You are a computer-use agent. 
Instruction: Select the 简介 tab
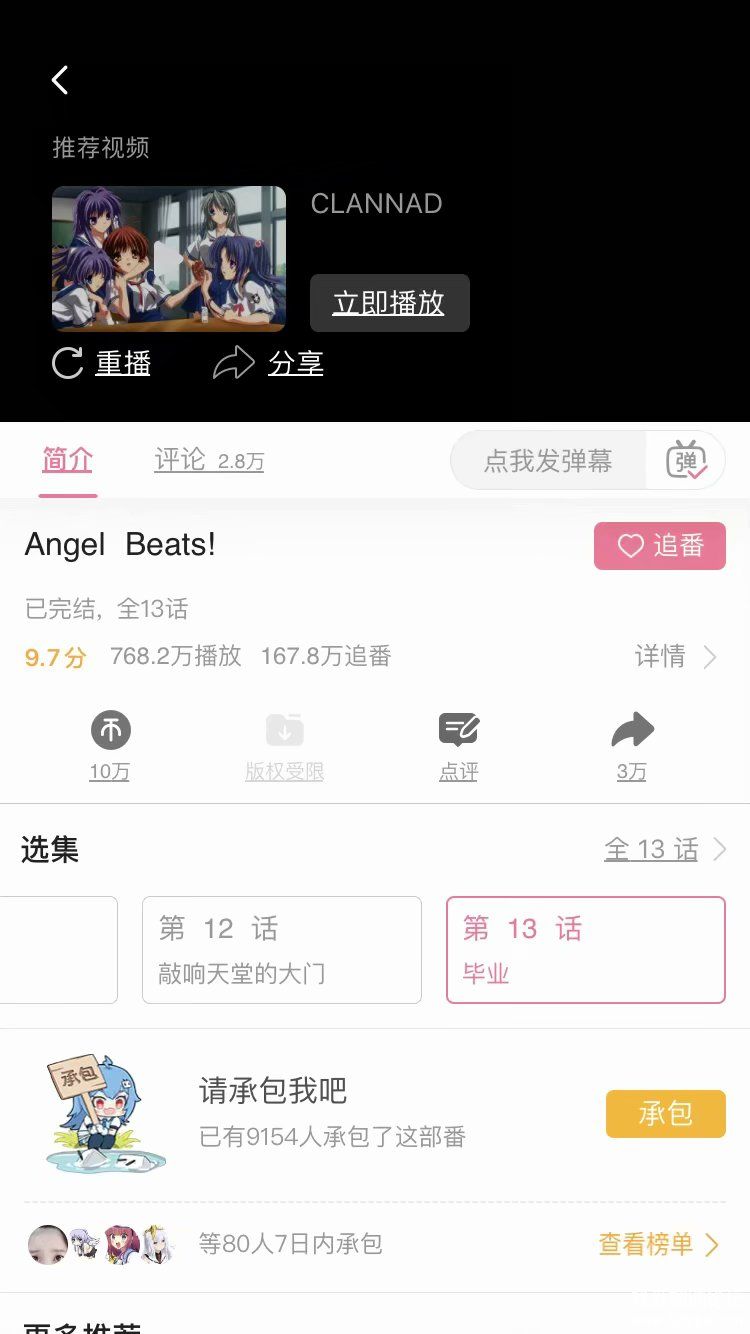point(68,460)
